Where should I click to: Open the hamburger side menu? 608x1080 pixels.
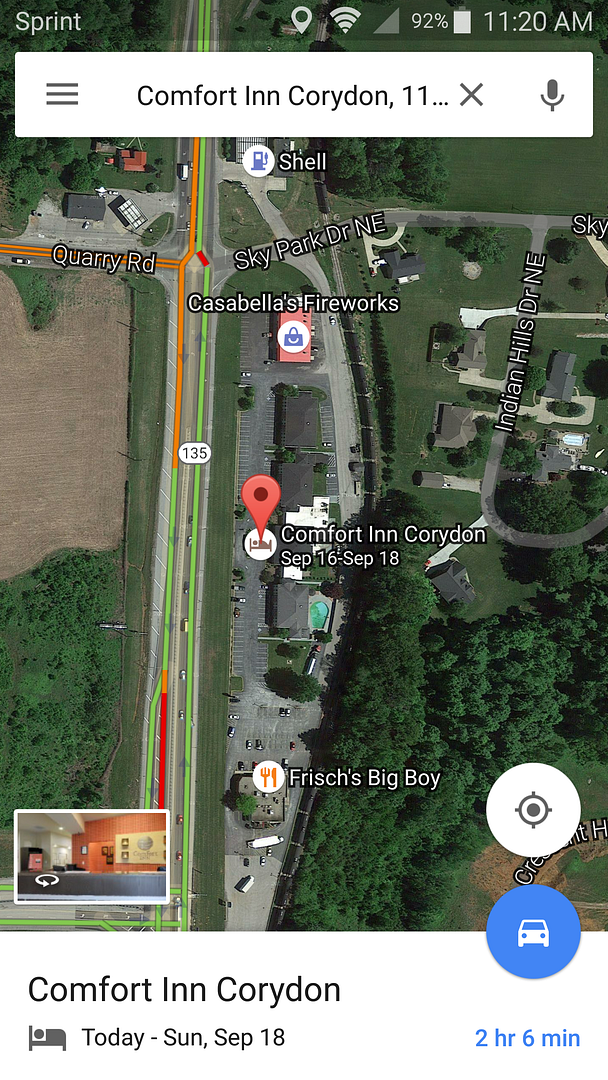click(62, 95)
